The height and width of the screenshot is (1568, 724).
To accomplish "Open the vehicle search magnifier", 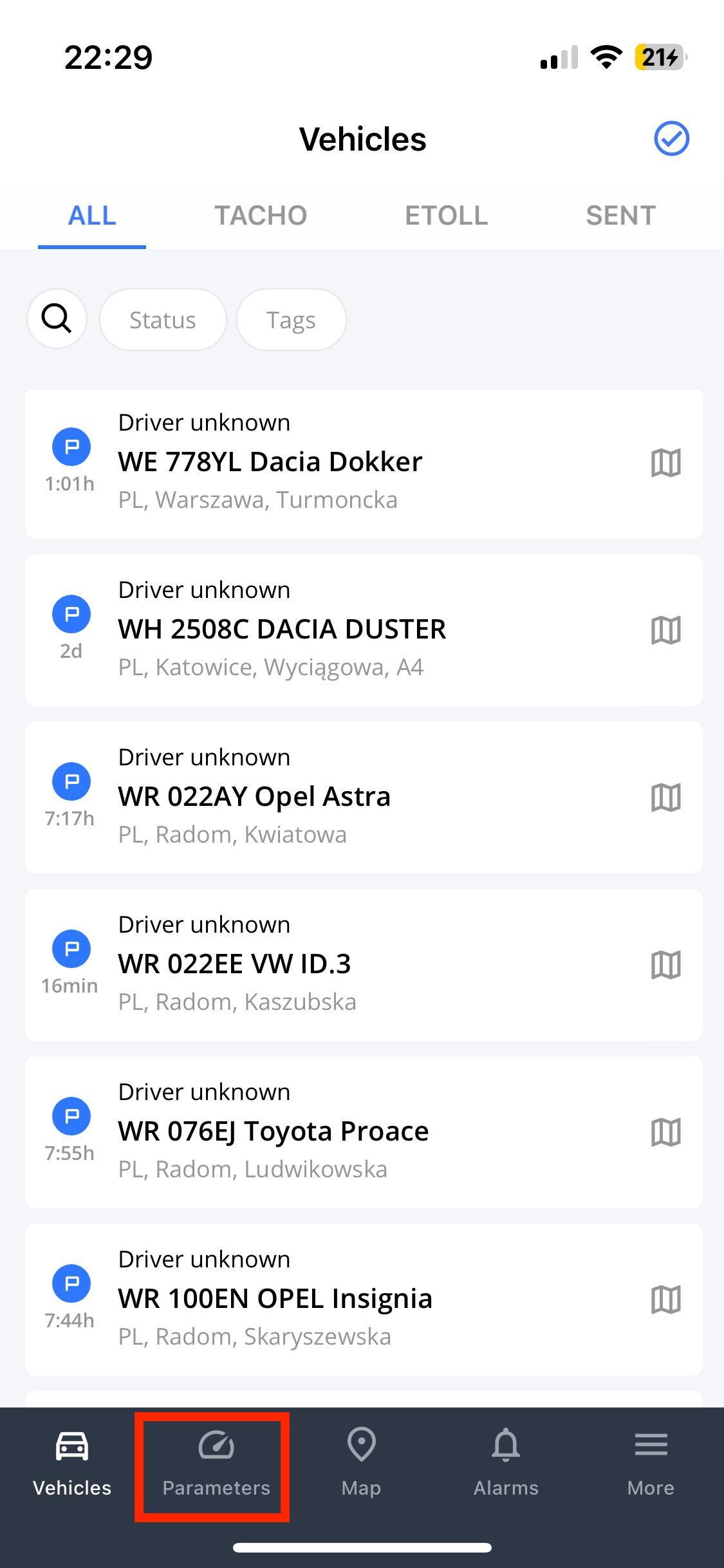I will (57, 319).
